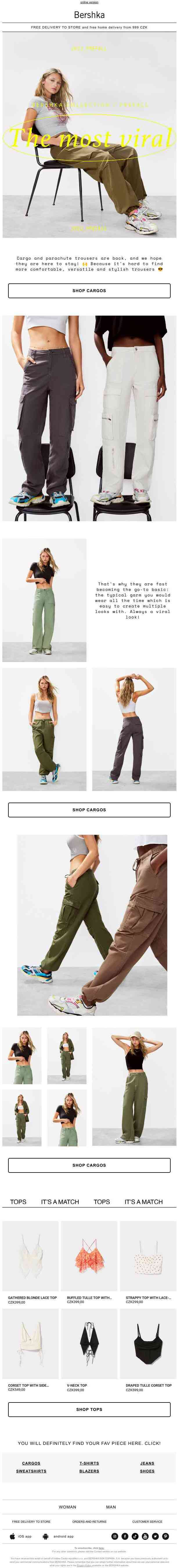The height and width of the screenshot is (1568, 177).
Task: Open the BLAZERS category link
Action: pos(89,1471)
